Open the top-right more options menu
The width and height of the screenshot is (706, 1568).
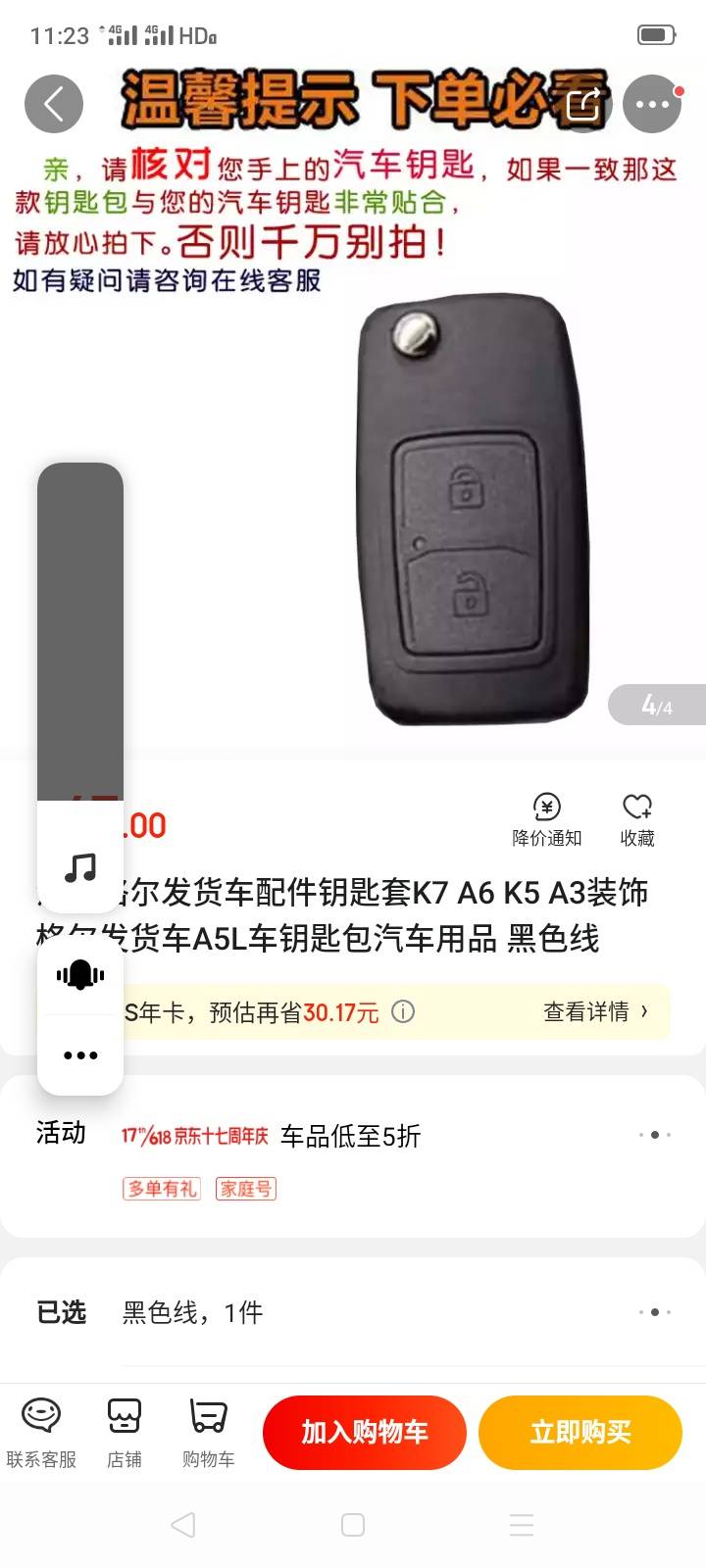click(x=652, y=104)
